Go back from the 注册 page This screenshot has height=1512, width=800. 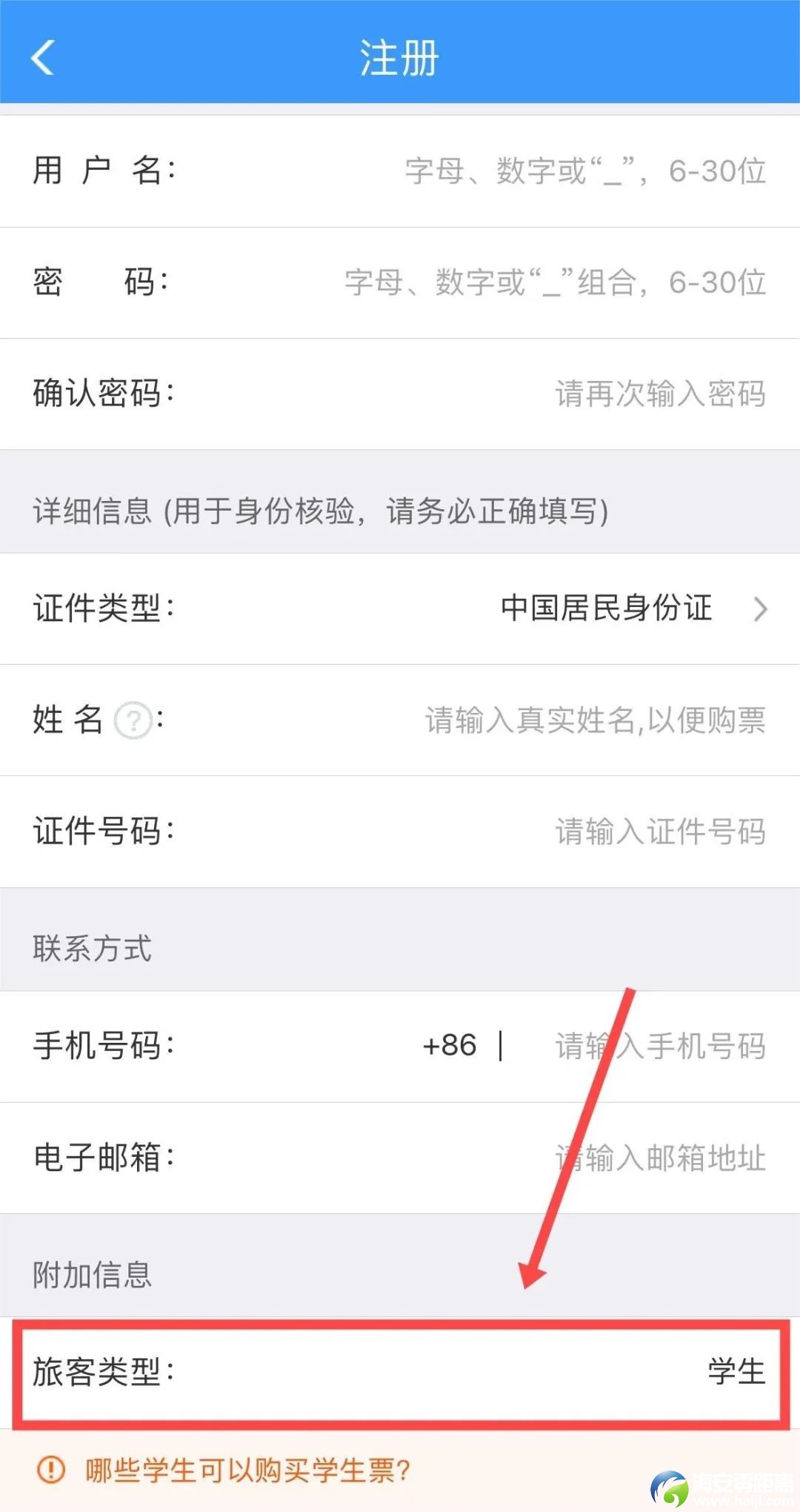click(x=43, y=57)
